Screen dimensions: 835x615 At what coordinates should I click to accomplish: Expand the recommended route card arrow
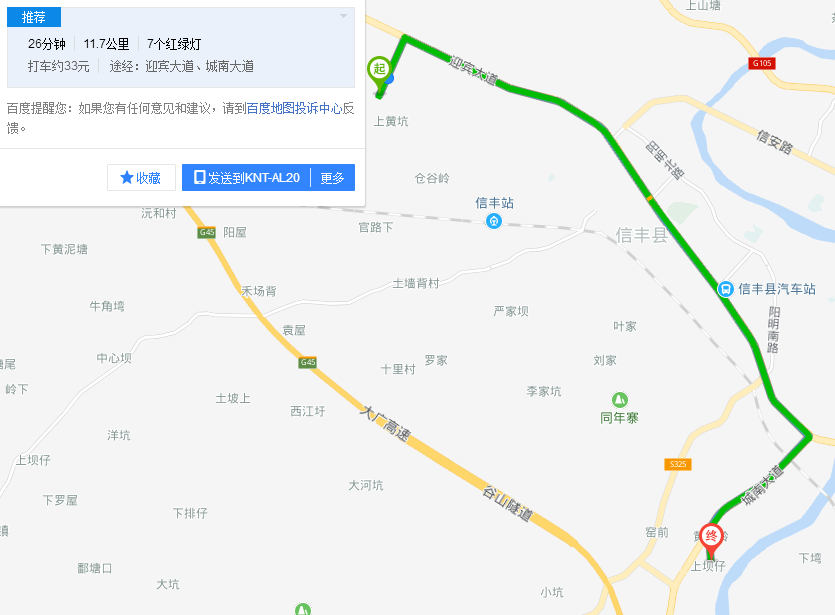point(344,17)
